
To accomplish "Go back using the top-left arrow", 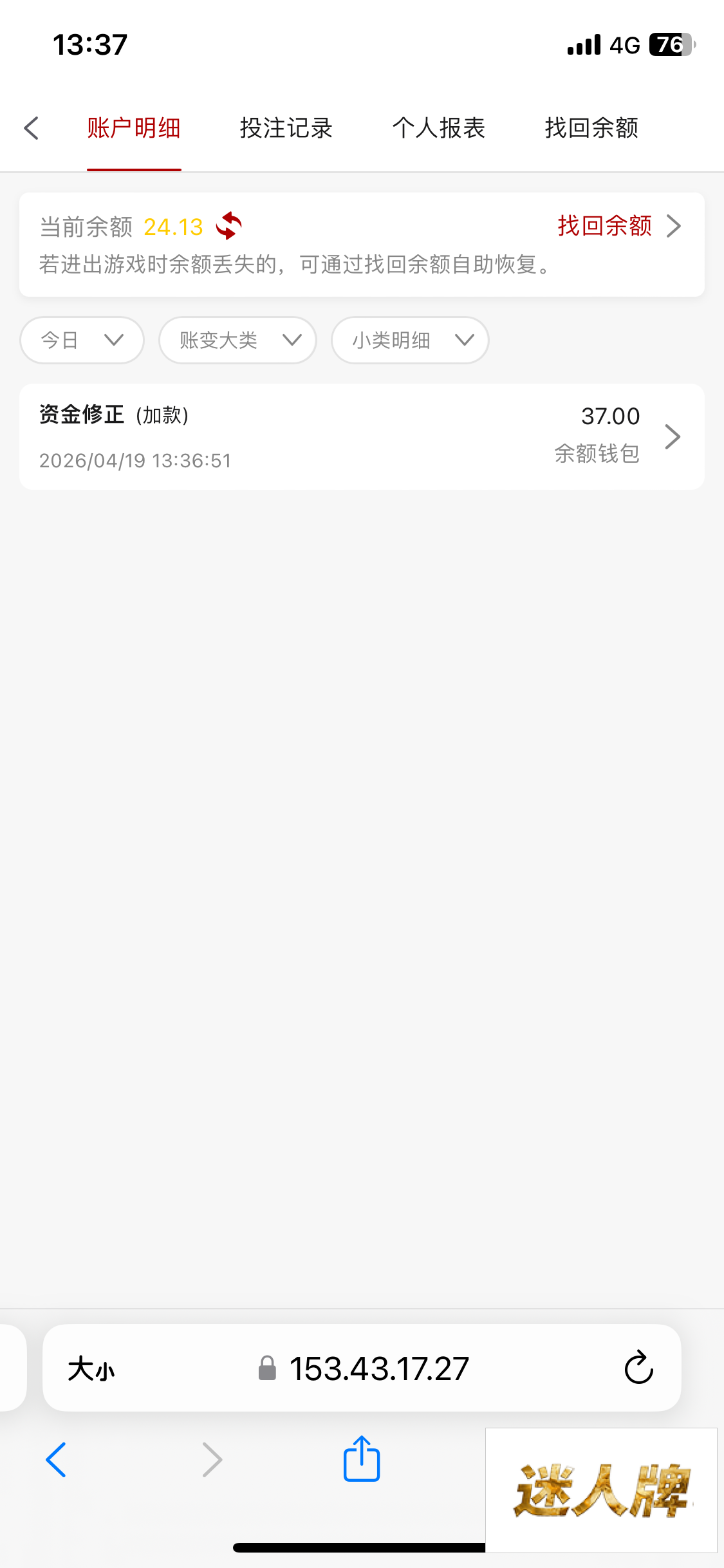I will [x=32, y=128].
